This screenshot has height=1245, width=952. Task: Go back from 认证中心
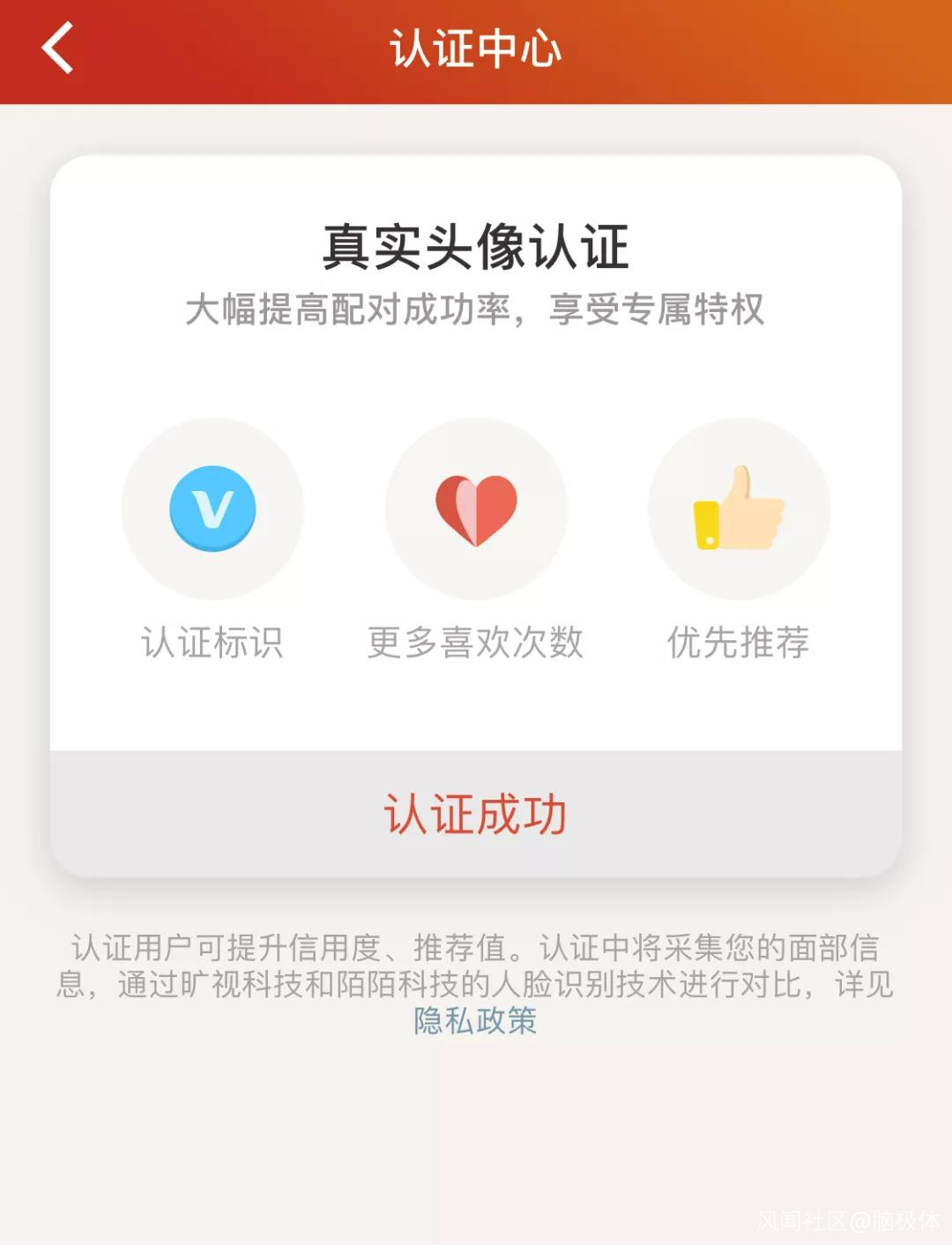pos(58,48)
